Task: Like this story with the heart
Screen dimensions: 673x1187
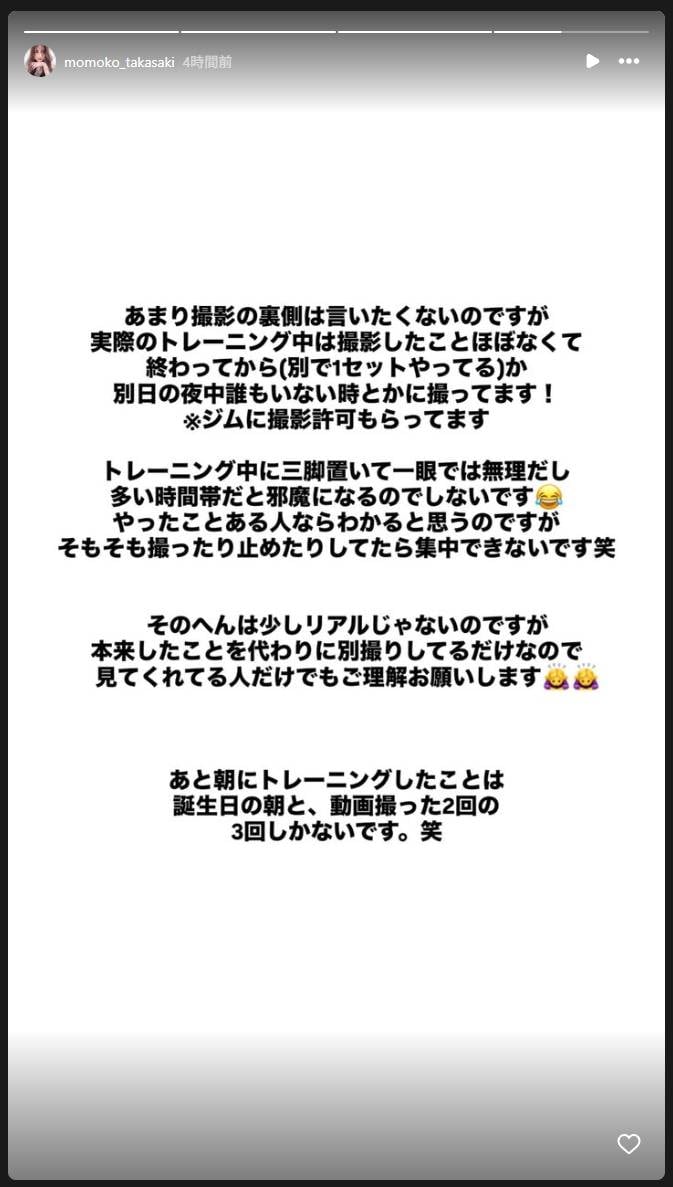Action: tap(628, 1144)
